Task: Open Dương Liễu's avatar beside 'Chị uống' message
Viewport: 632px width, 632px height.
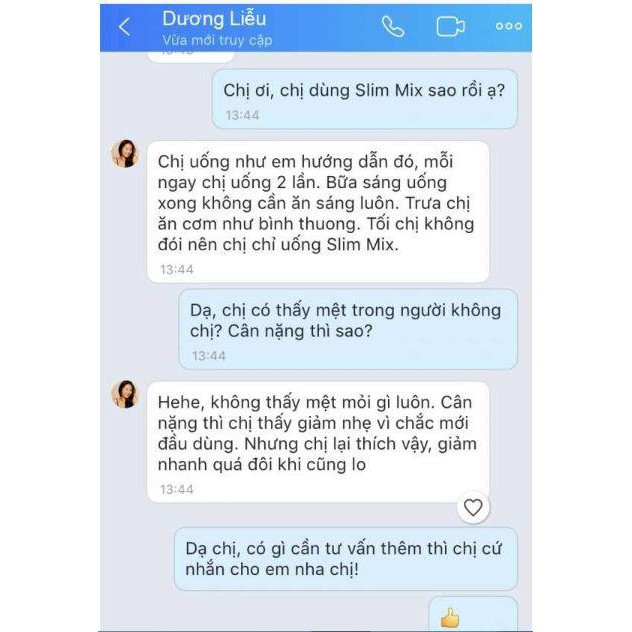Action: [x=126, y=154]
